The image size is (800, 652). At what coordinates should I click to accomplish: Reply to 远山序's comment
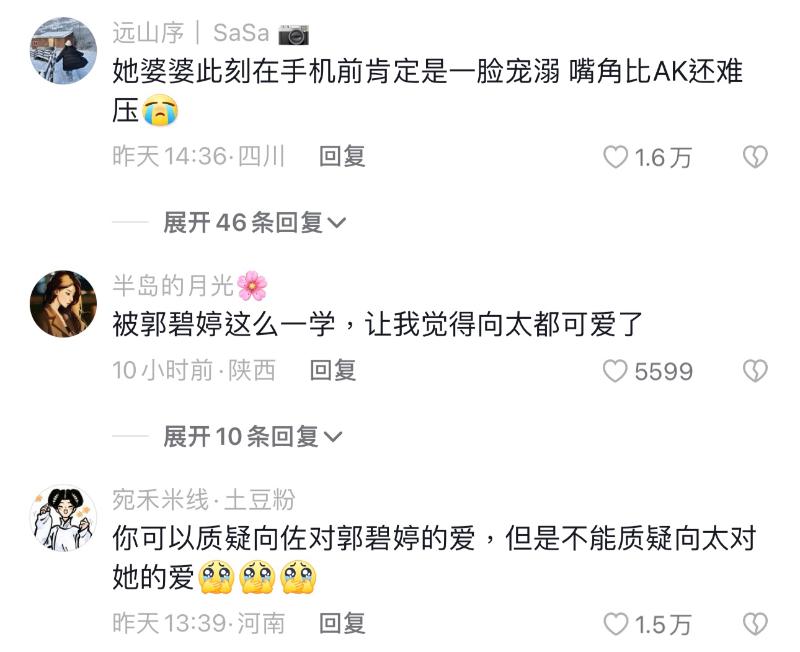click(342, 156)
